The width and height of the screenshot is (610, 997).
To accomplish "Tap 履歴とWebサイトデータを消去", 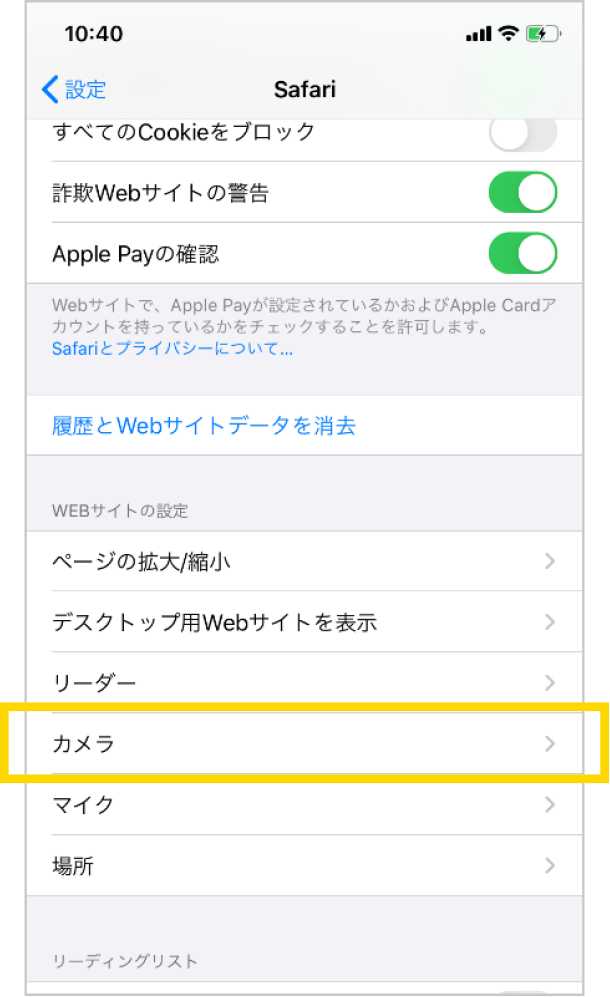I will pos(304,425).
